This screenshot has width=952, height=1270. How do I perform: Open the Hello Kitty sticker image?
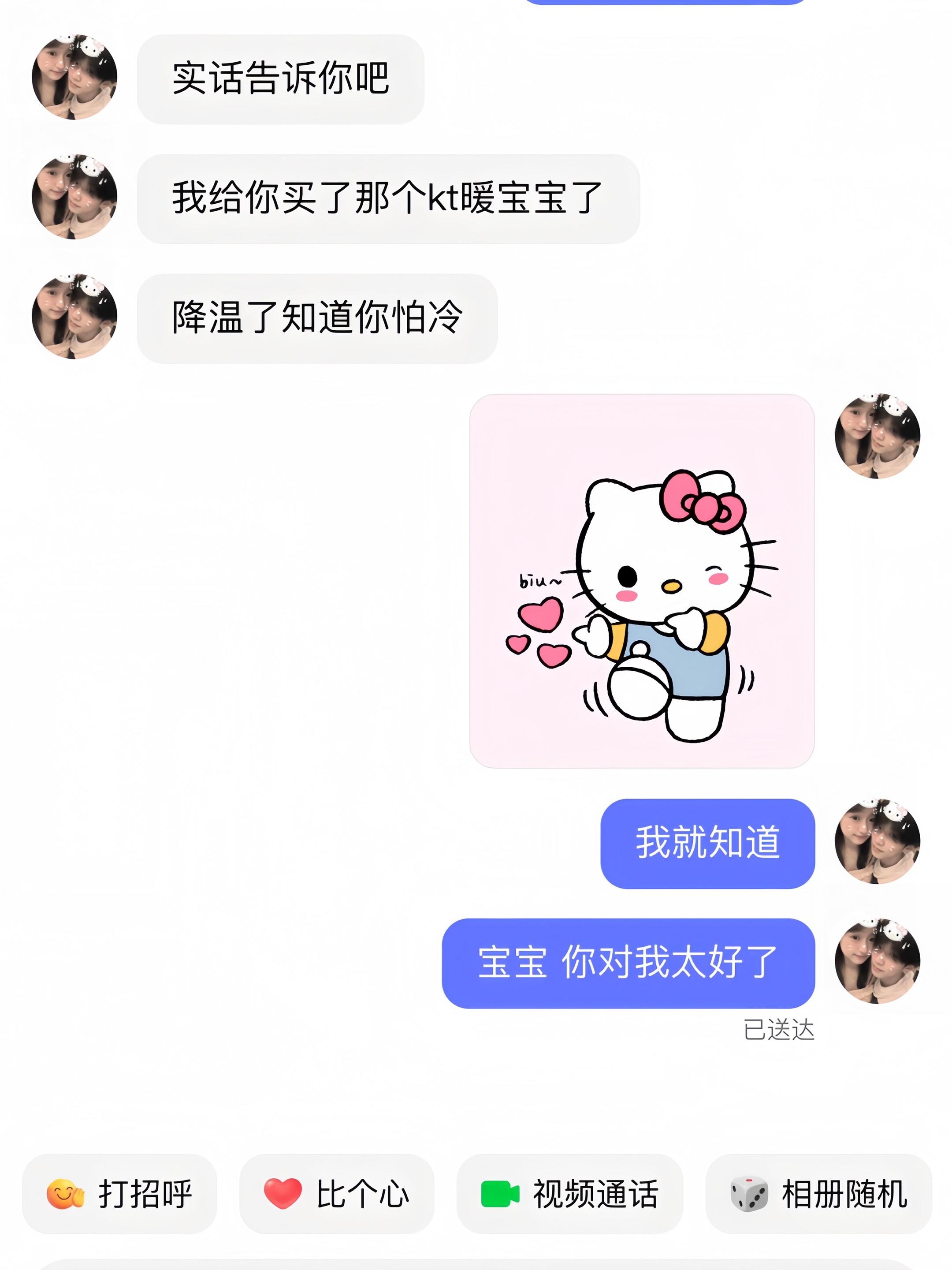(x=642, y=580)
